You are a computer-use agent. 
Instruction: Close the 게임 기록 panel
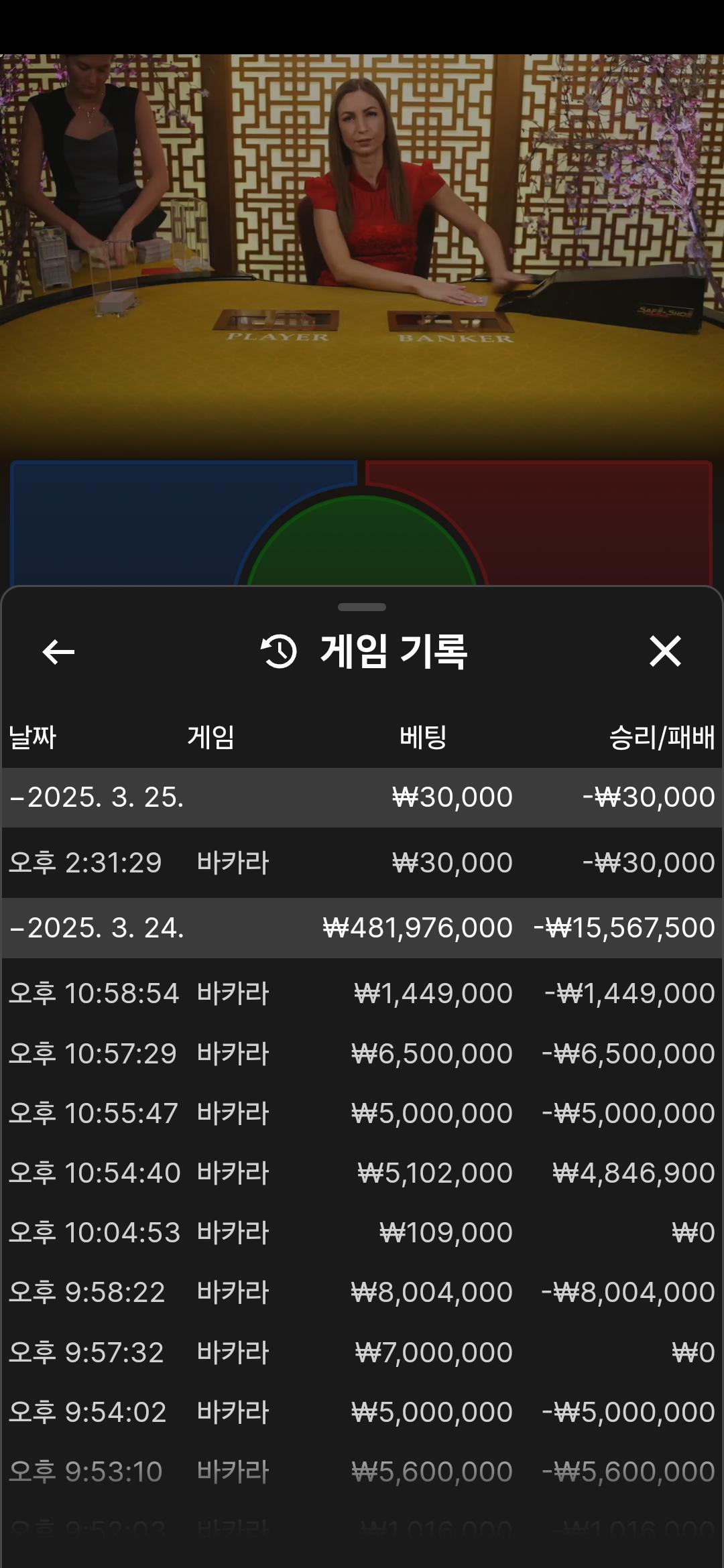[x=665, y=651]
